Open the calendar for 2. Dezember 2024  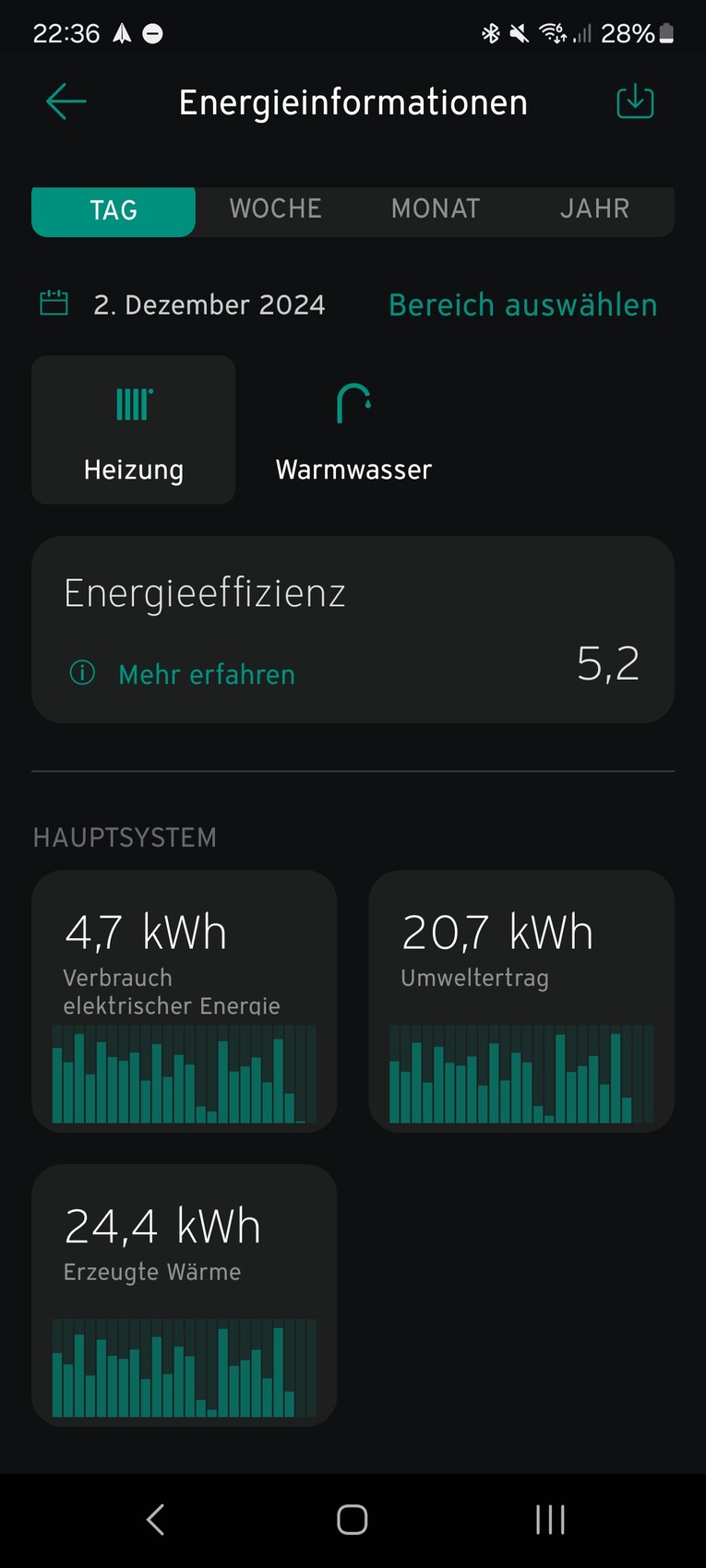54,303
